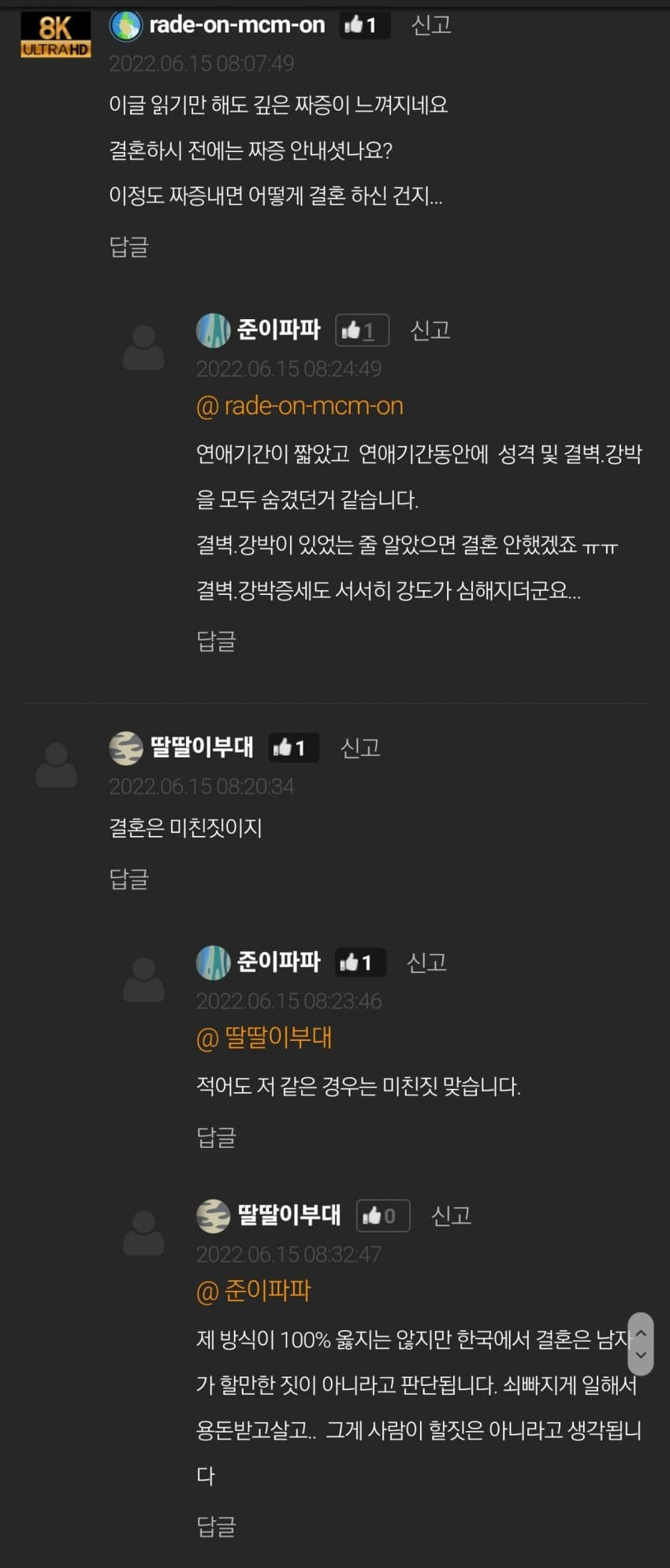Like 준이파파's comment posted at 08:24:49

tap(361, 330)
